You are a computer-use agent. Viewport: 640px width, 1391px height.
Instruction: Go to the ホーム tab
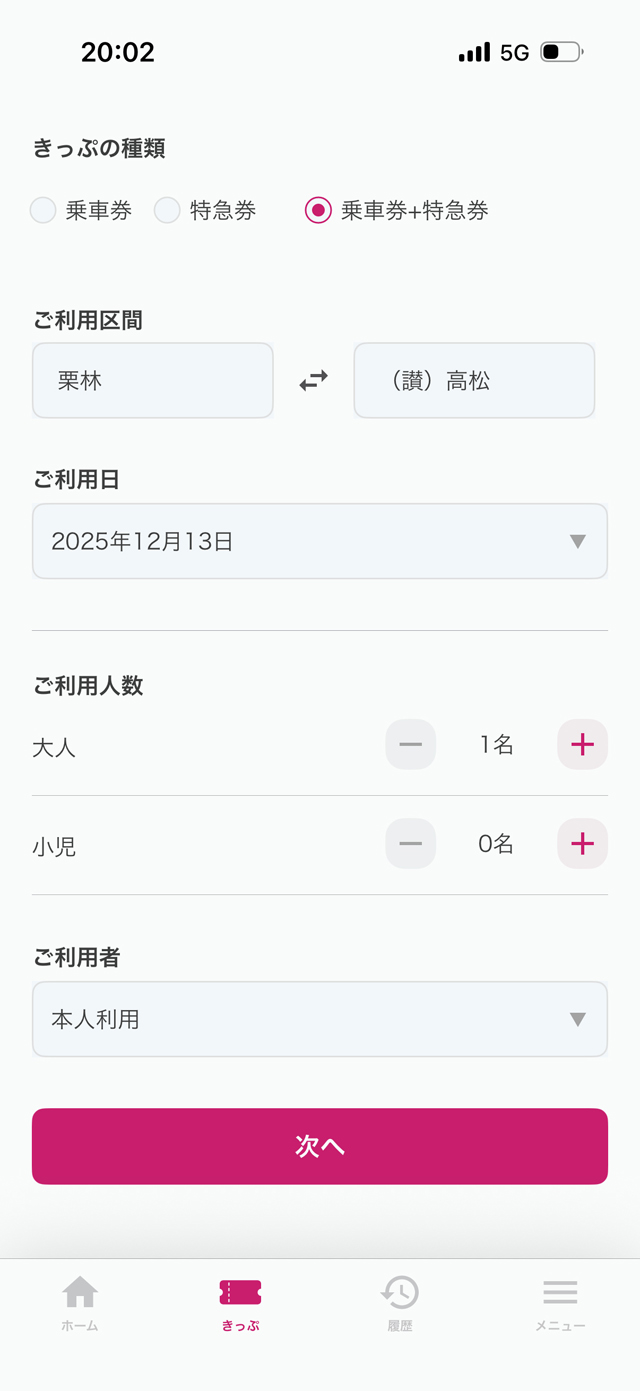click(x=80, y=1303)
